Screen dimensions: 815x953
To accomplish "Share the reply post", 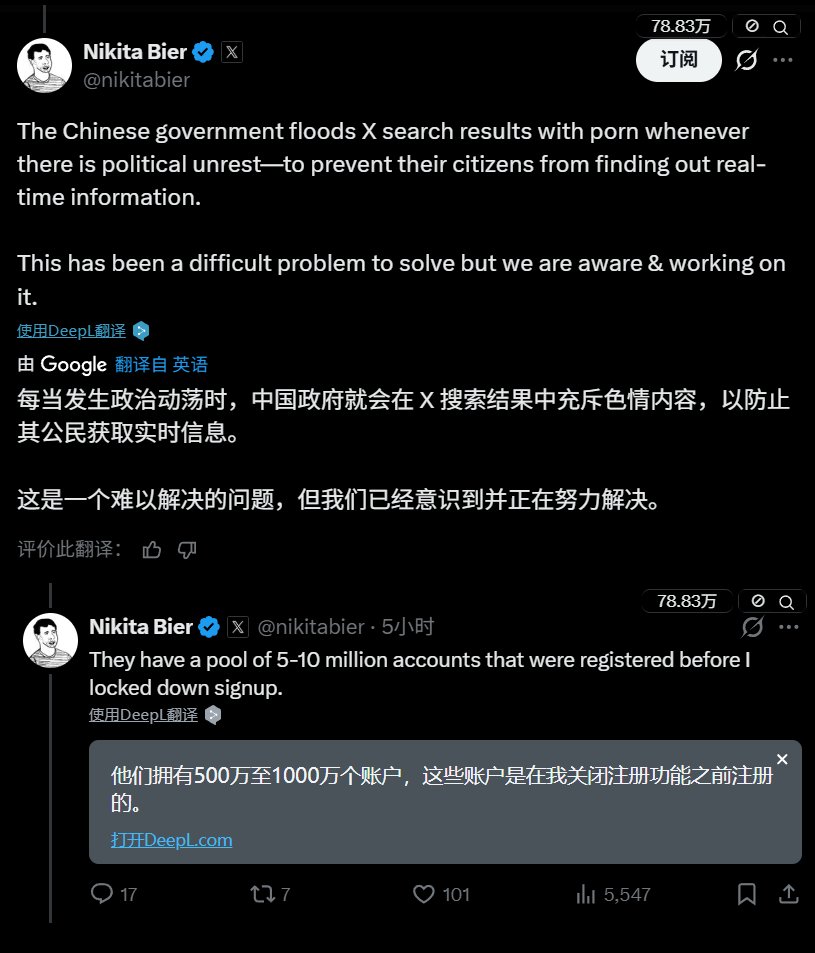I will (x=787, y=894).
